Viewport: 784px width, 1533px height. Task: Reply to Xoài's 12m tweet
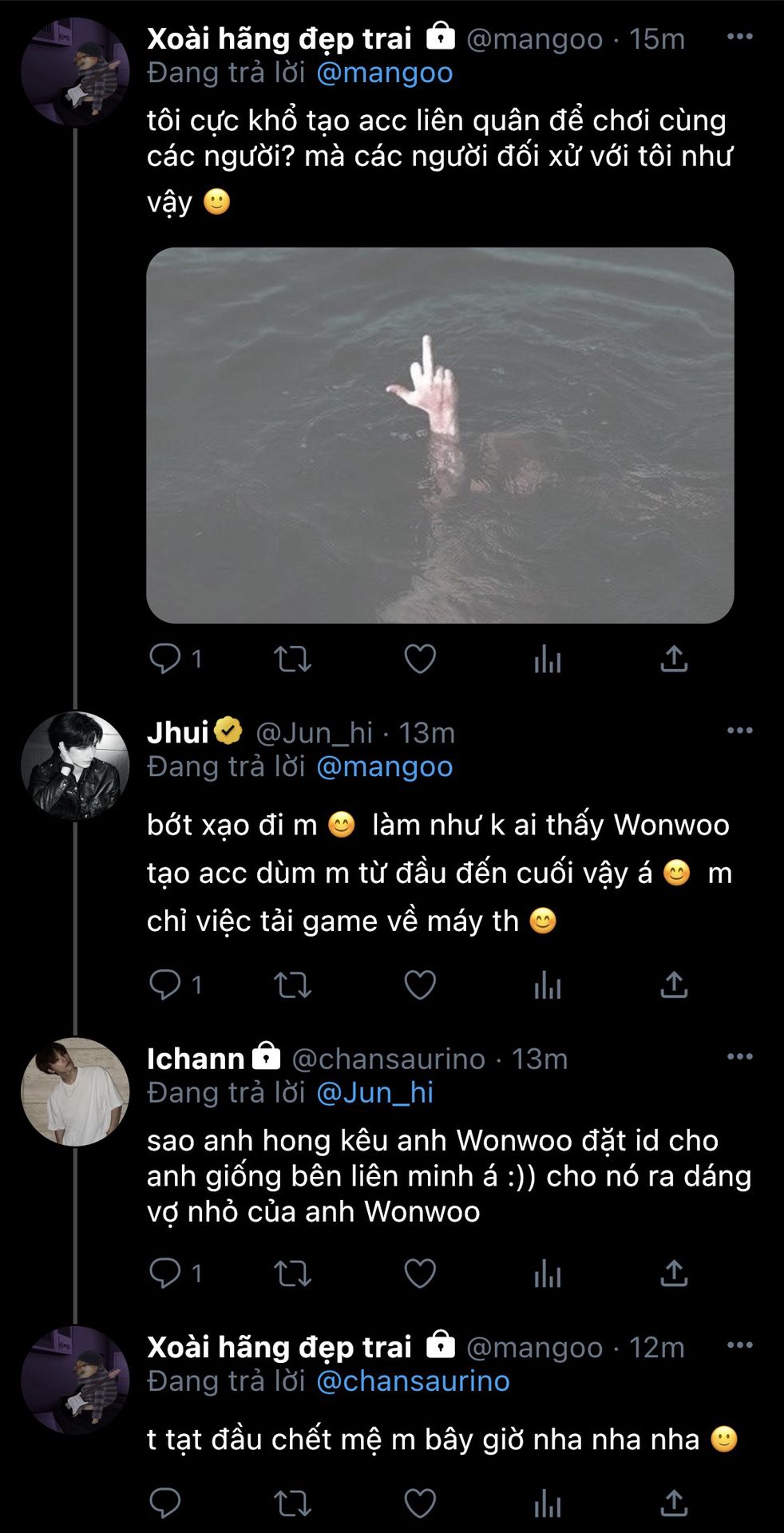coord(165,1503)
